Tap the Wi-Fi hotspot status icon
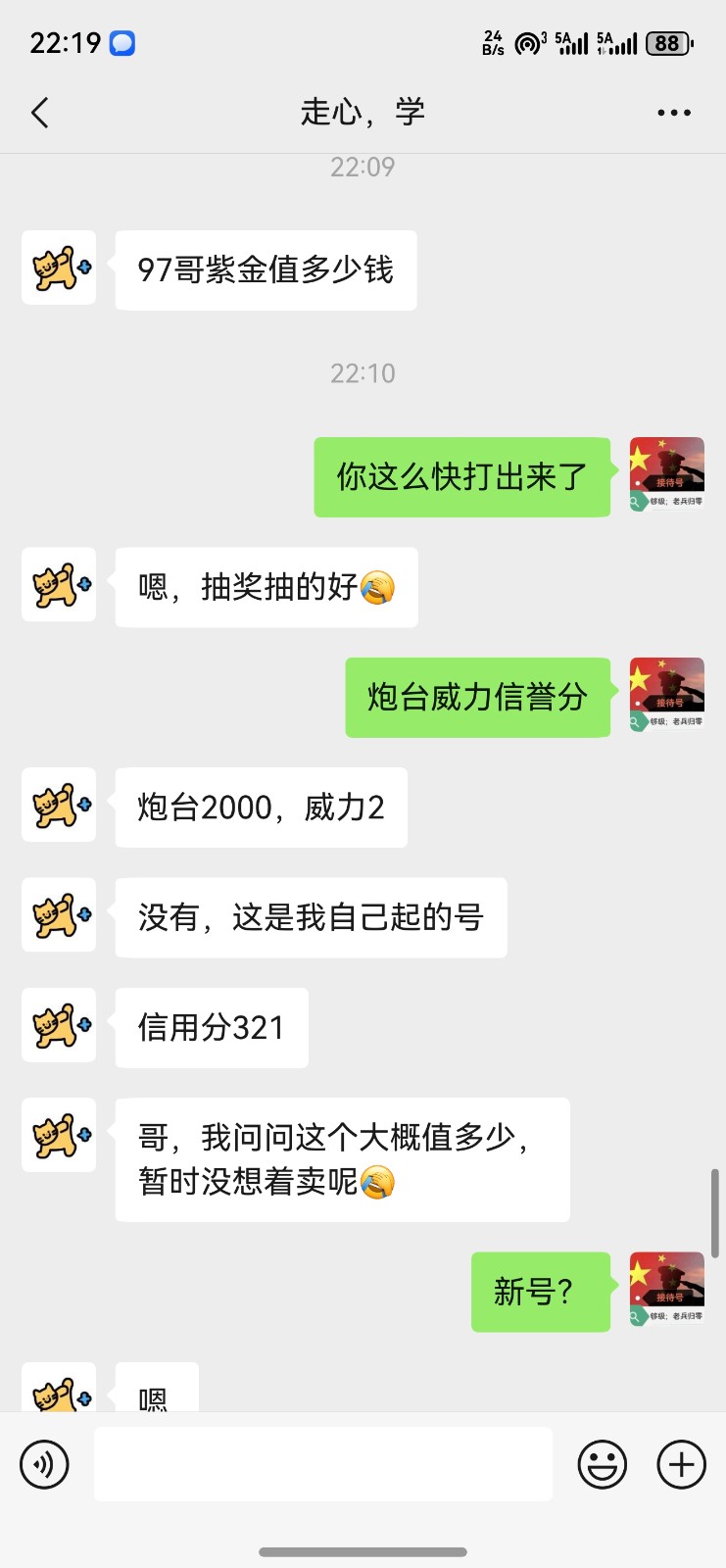This screenshot has width=726, height=1568. pos(529,42)
